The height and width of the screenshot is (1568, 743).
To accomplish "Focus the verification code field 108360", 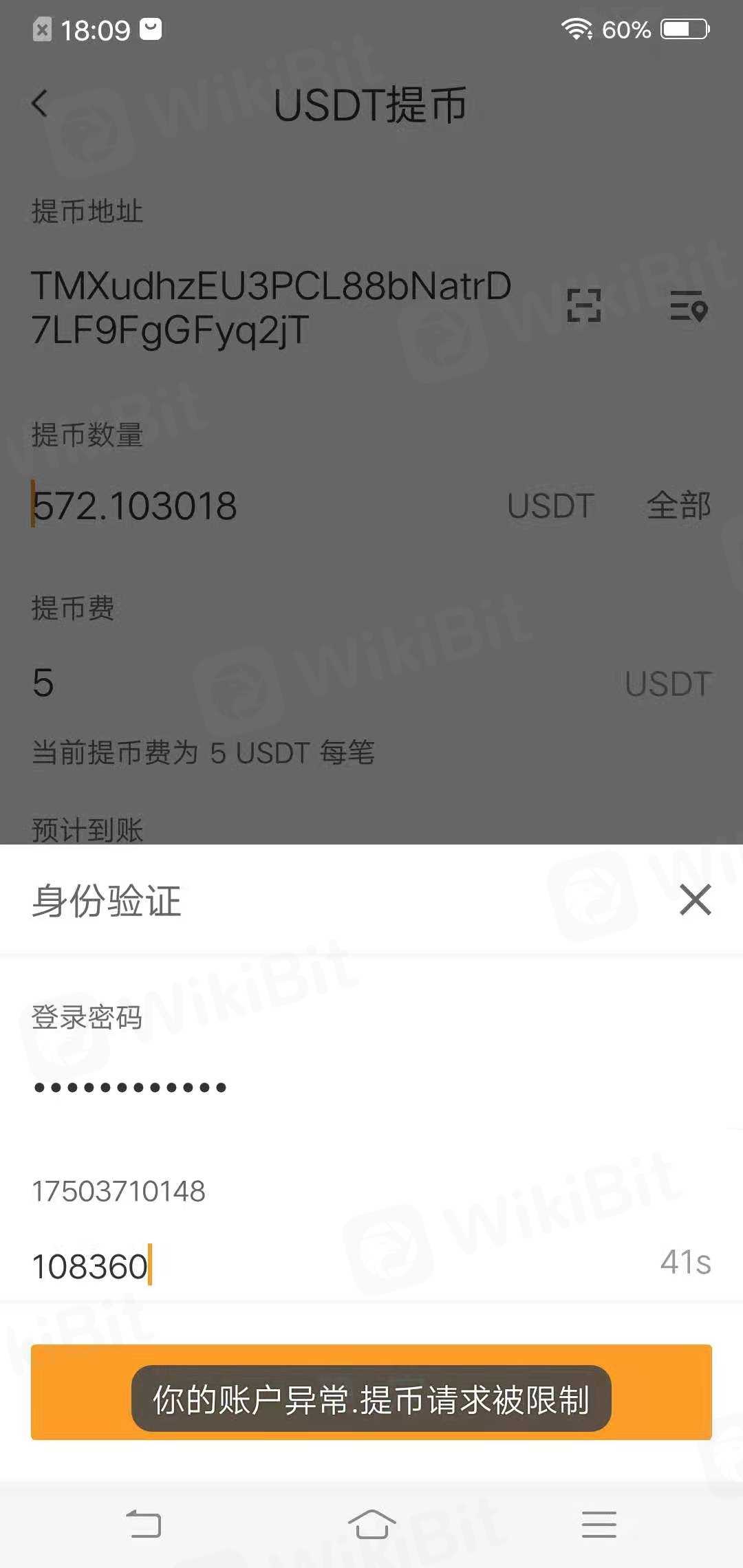I will [x=275, y=1265].
